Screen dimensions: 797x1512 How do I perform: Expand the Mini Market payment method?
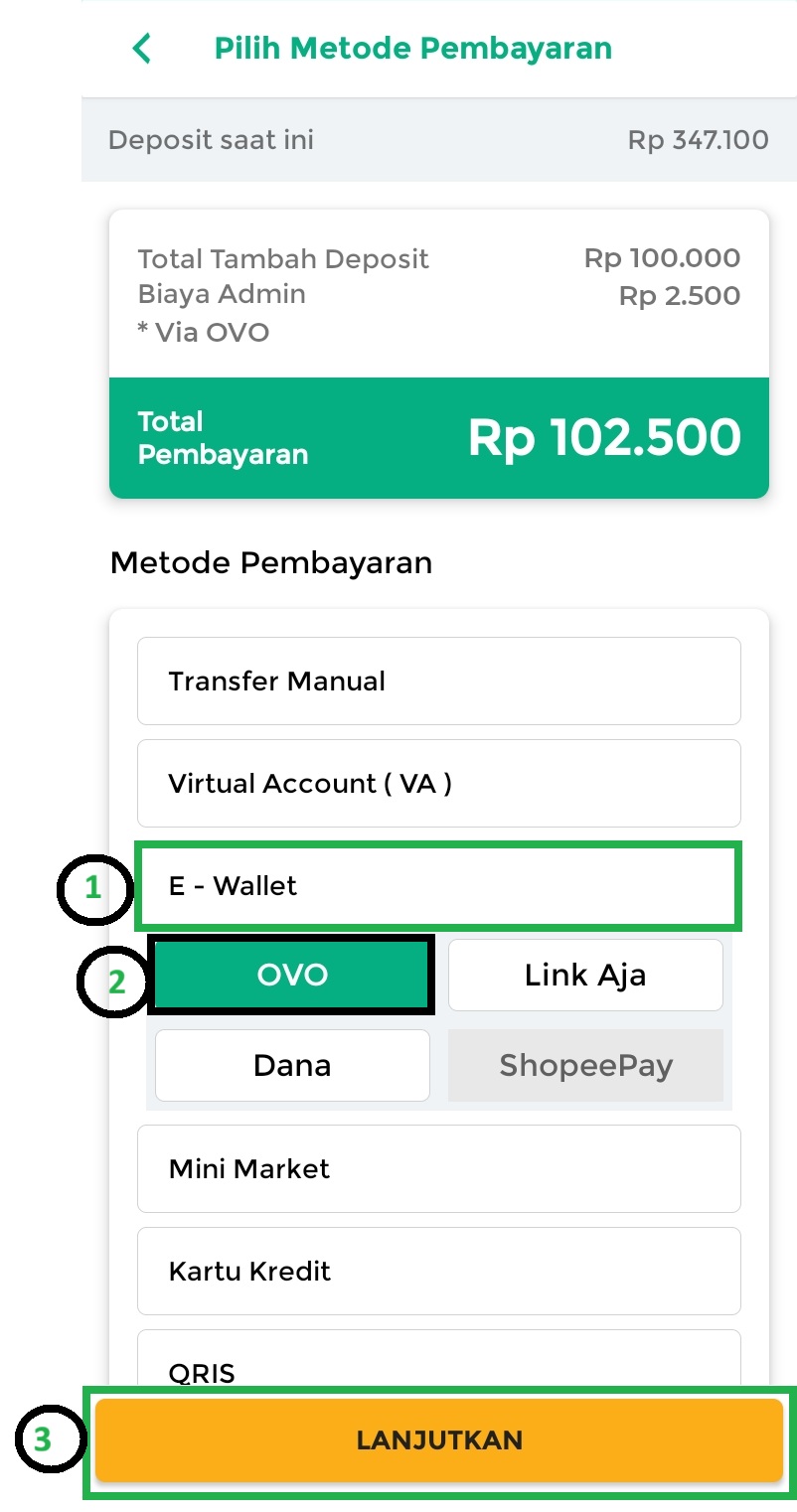(438, 1169)
